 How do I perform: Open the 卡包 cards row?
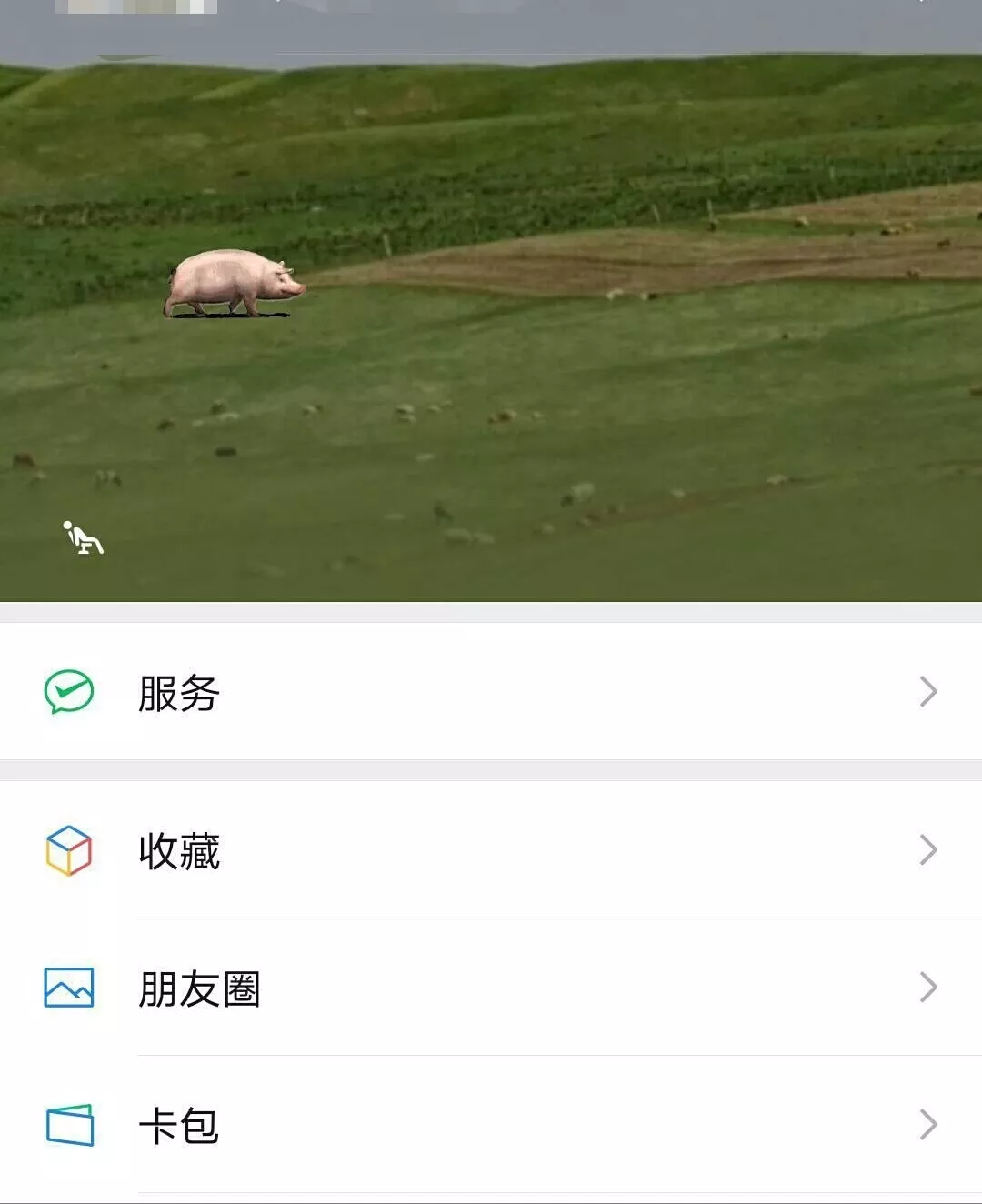pos(491,1126)
